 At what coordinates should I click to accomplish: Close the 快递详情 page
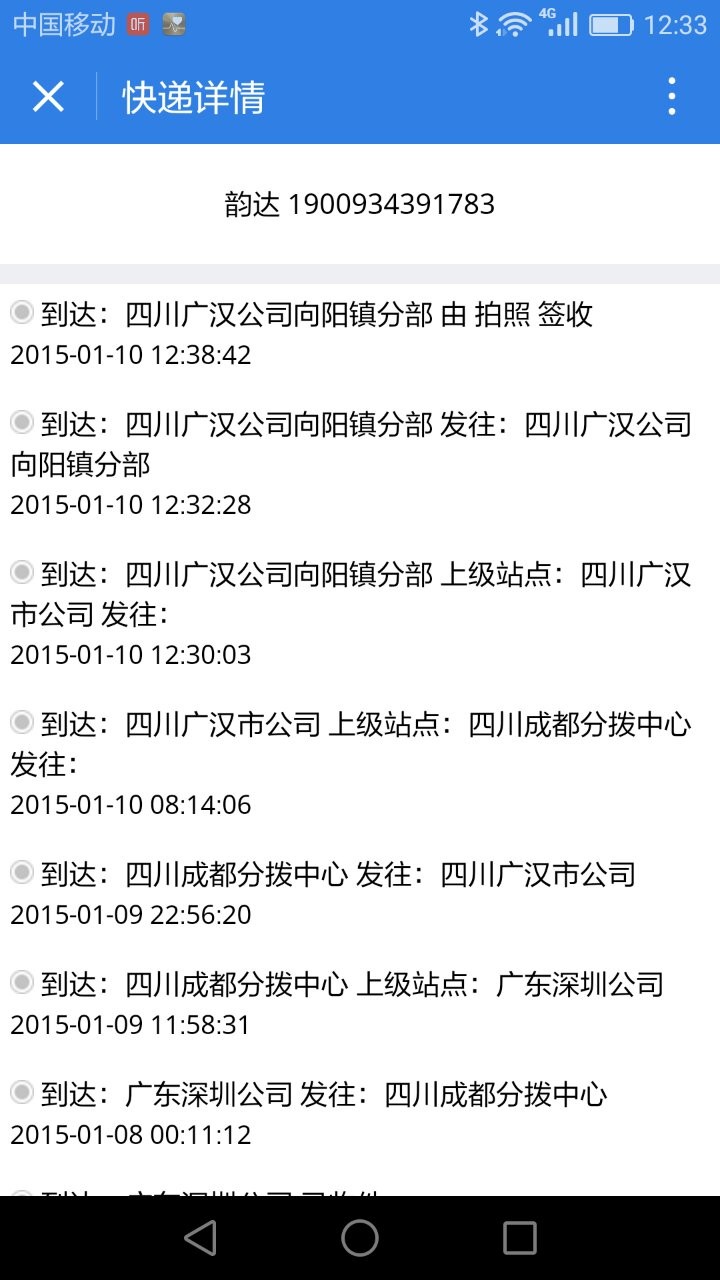48,97
